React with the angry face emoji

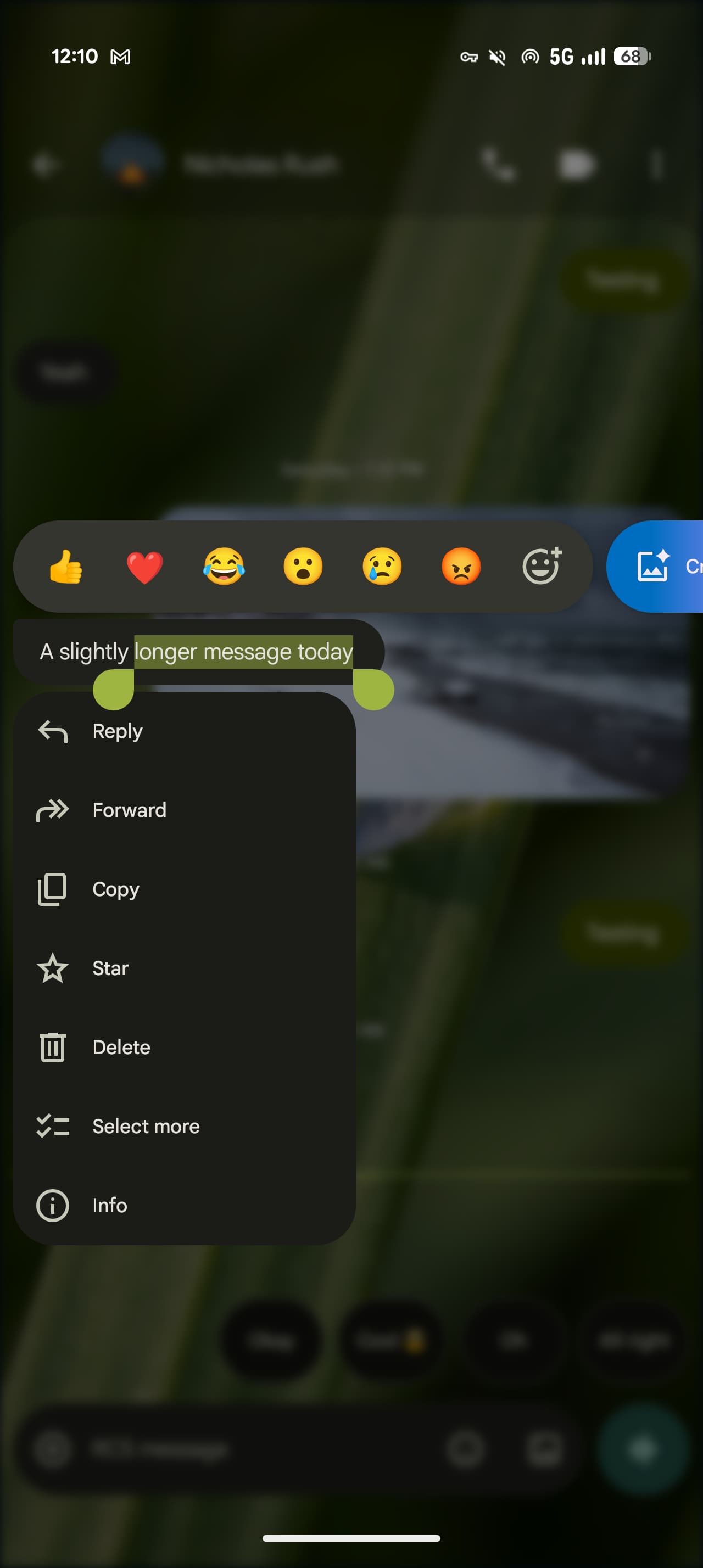(x=461, y=566)
